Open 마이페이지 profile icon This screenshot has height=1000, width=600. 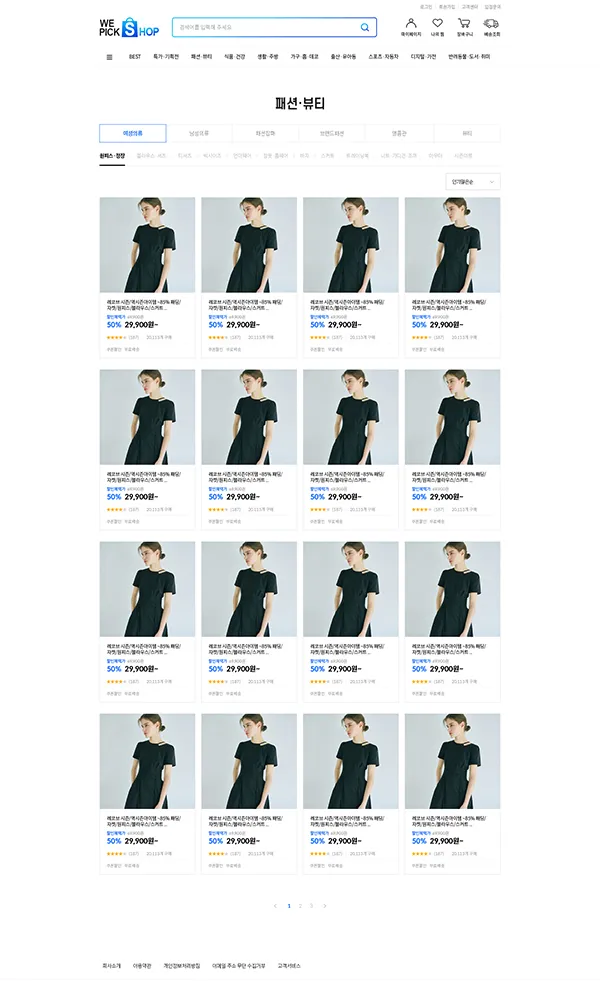pos(411,25)
